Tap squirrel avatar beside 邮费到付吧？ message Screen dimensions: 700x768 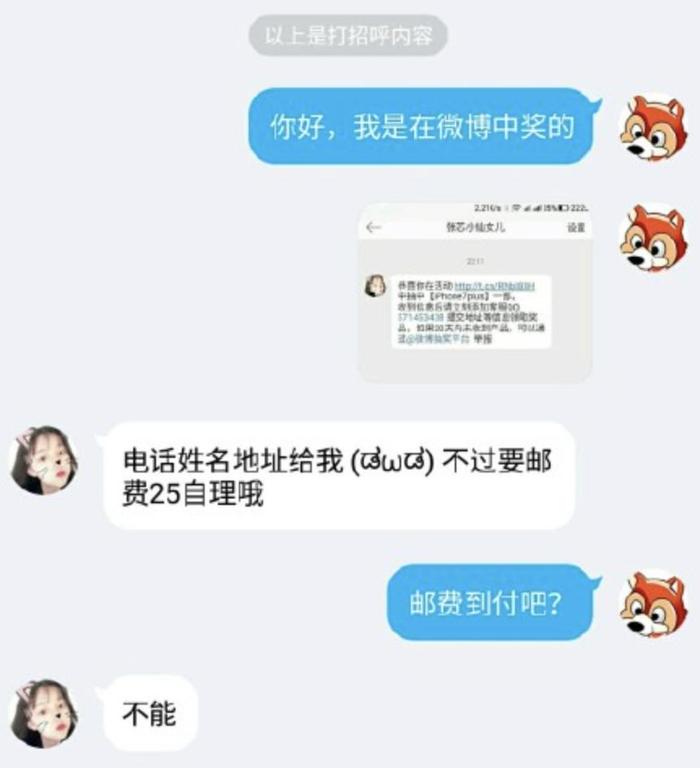[653, 603]
